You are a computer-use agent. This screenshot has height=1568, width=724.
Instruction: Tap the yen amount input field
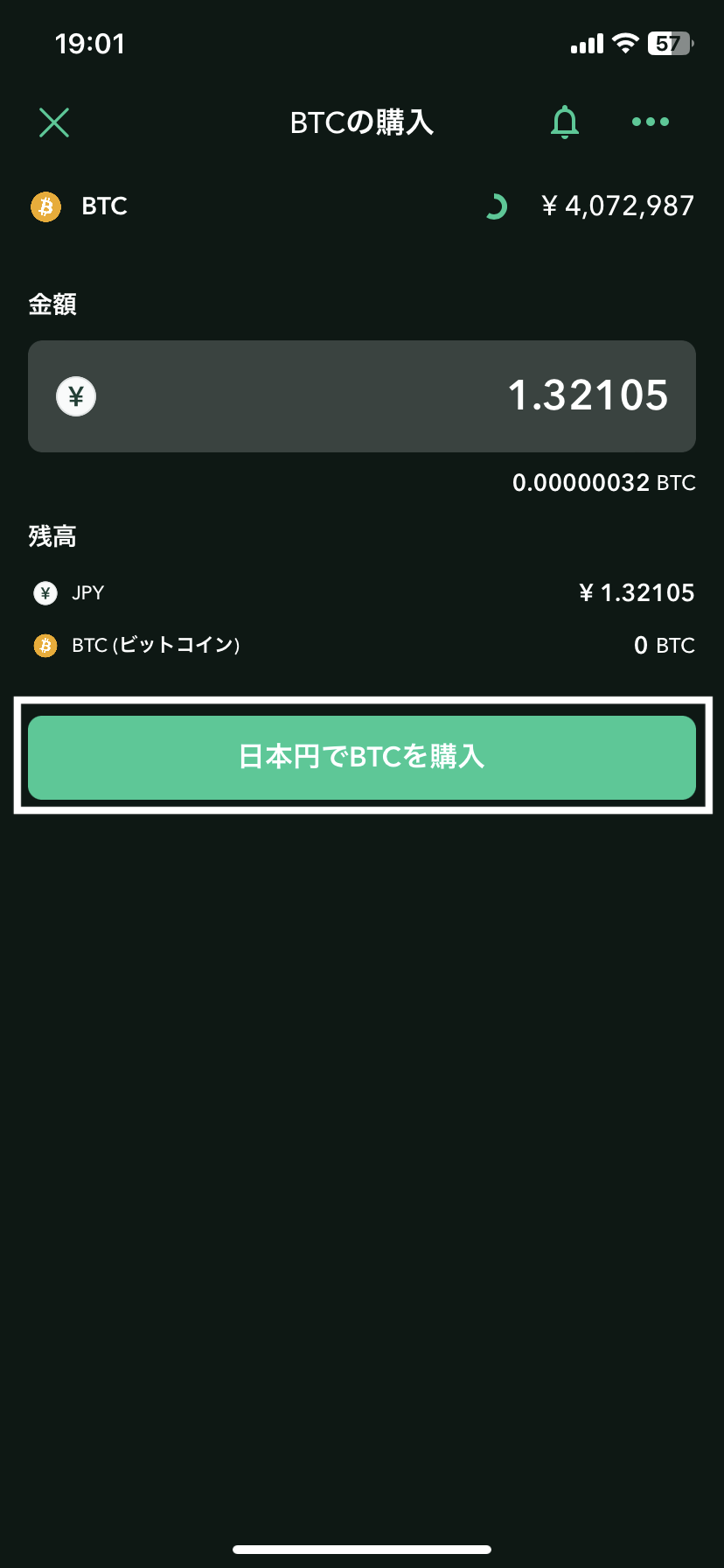[362, 396]
